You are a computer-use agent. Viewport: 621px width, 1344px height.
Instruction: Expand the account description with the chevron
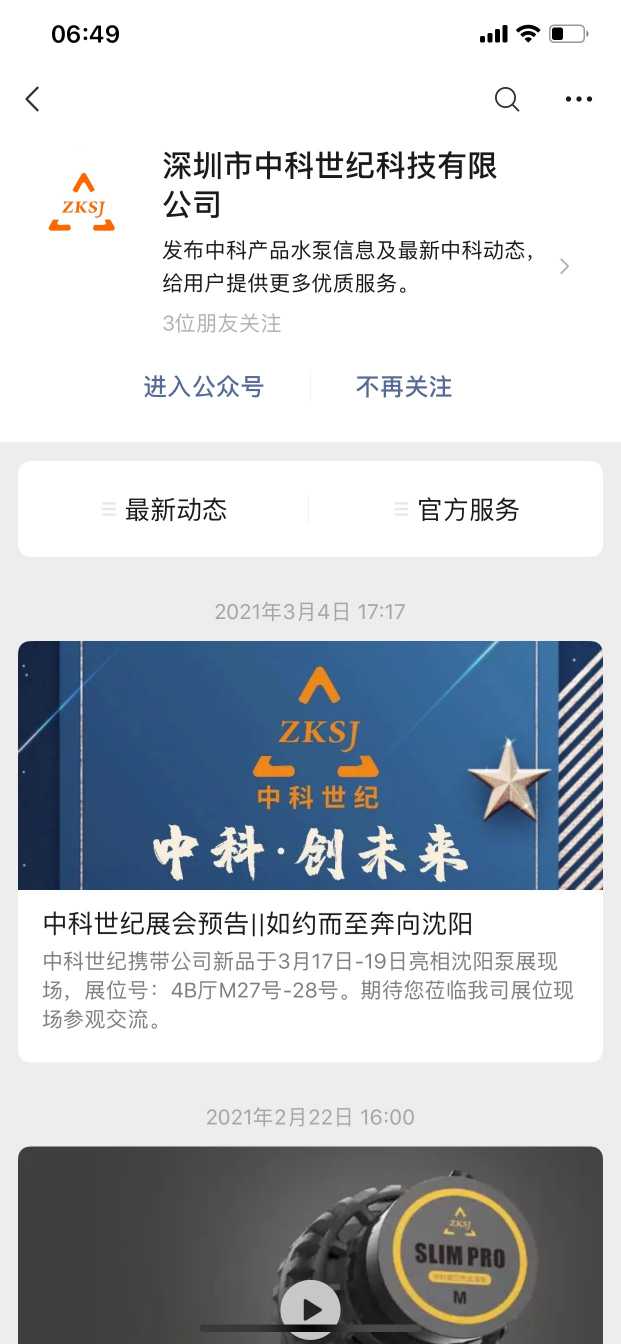565,266
